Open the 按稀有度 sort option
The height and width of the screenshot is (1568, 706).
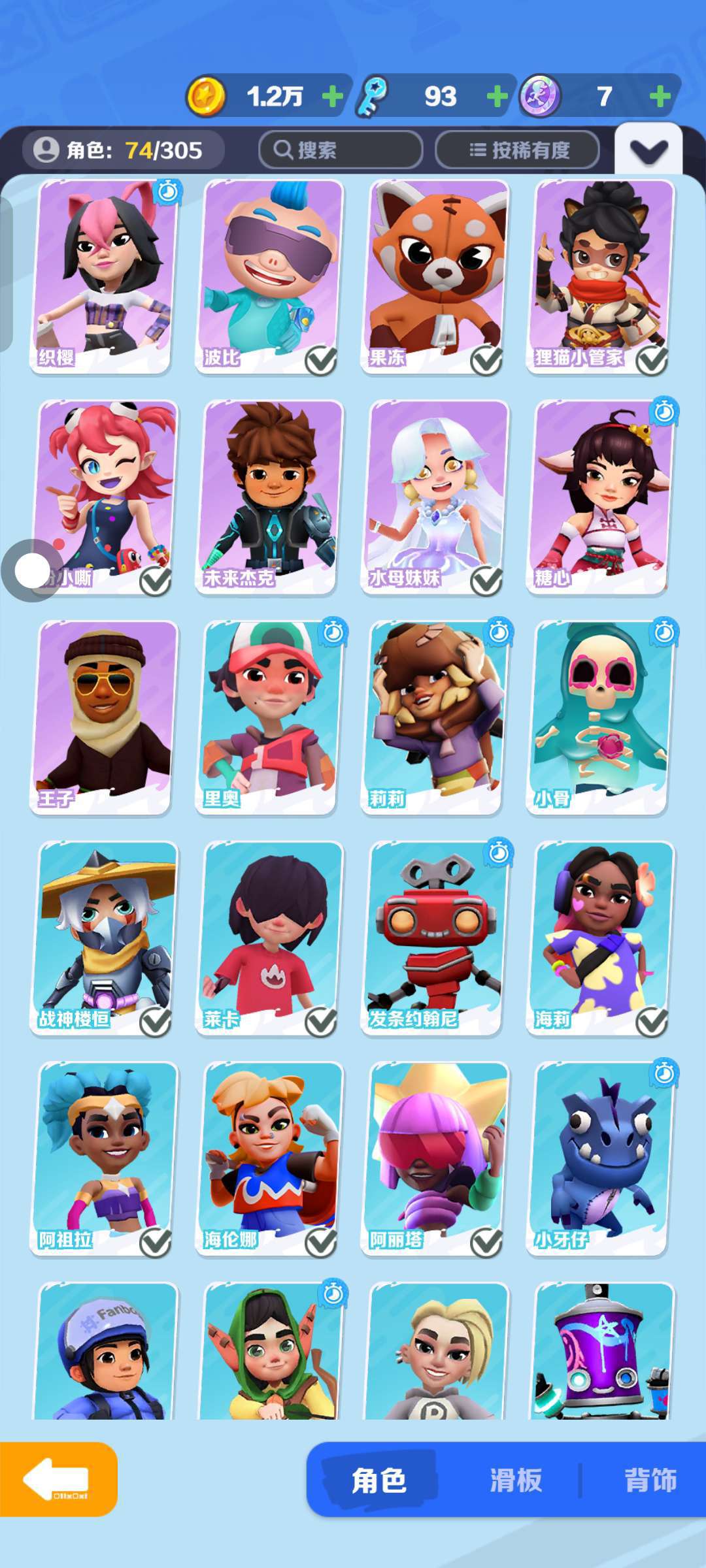518,150
